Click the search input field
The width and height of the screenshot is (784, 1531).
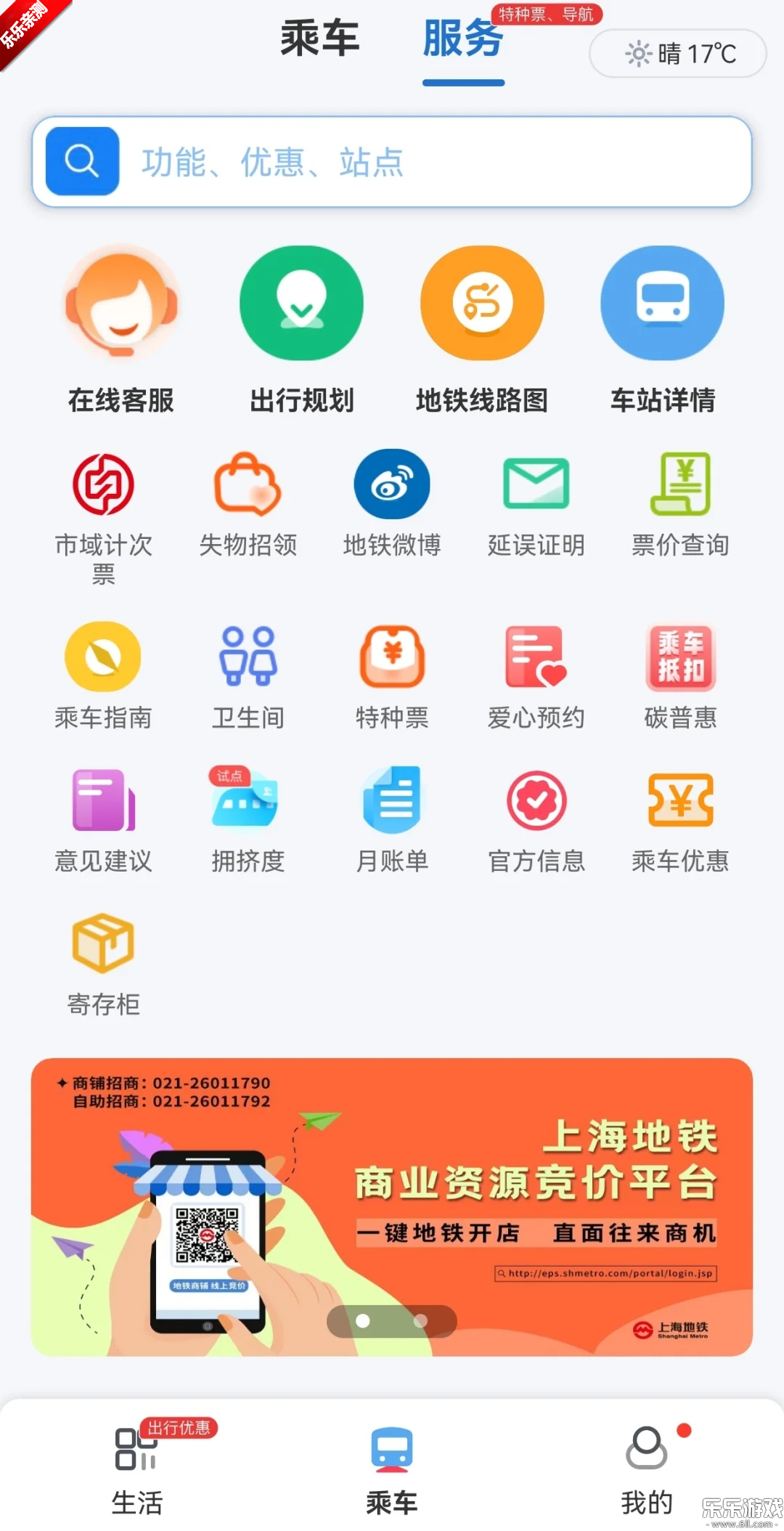pos(392,161)
